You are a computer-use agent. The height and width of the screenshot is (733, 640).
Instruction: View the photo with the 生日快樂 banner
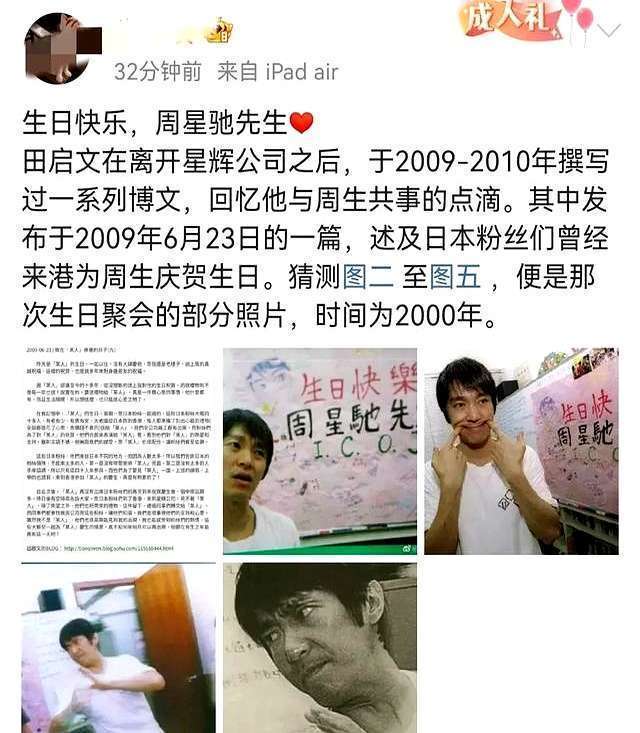pos(320,451)
